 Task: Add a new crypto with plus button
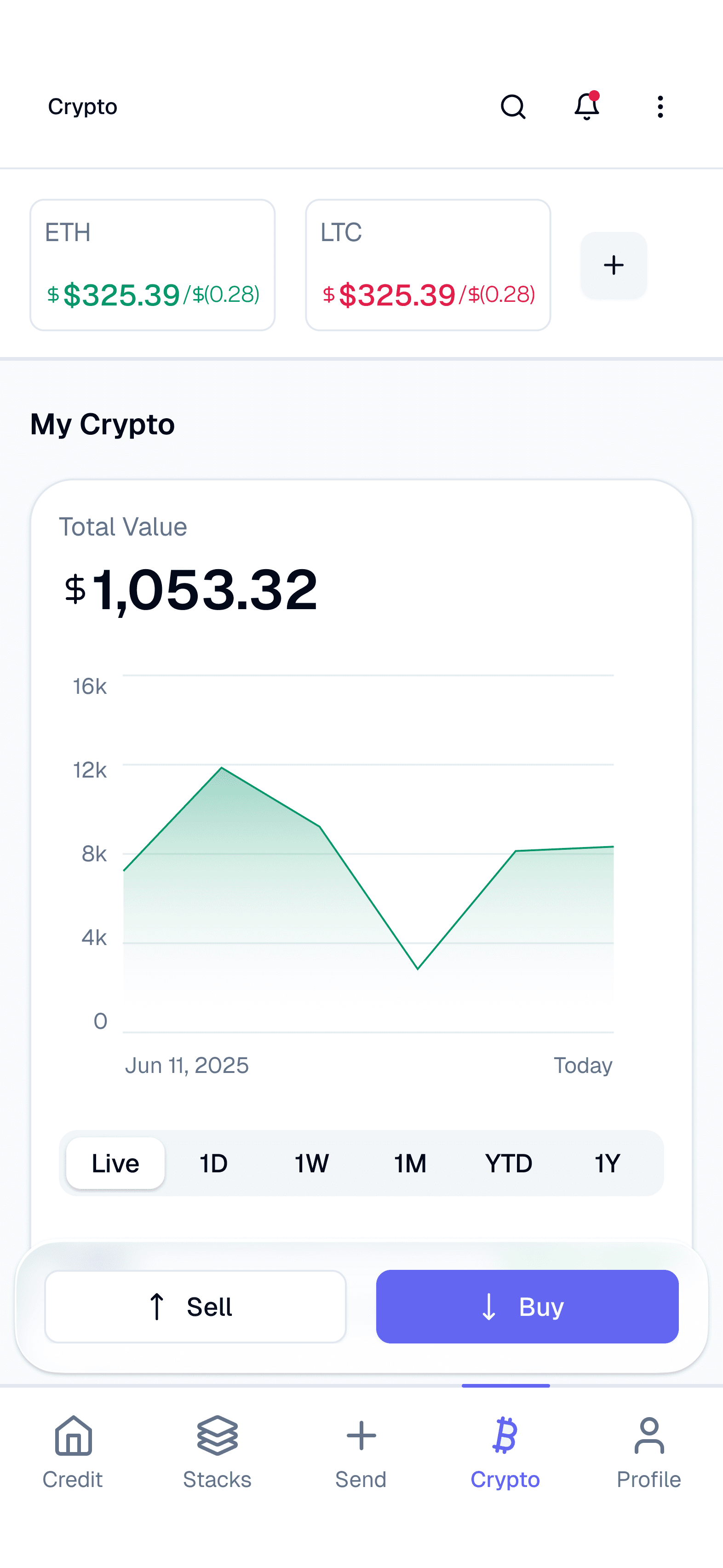[x=614, y=265]
